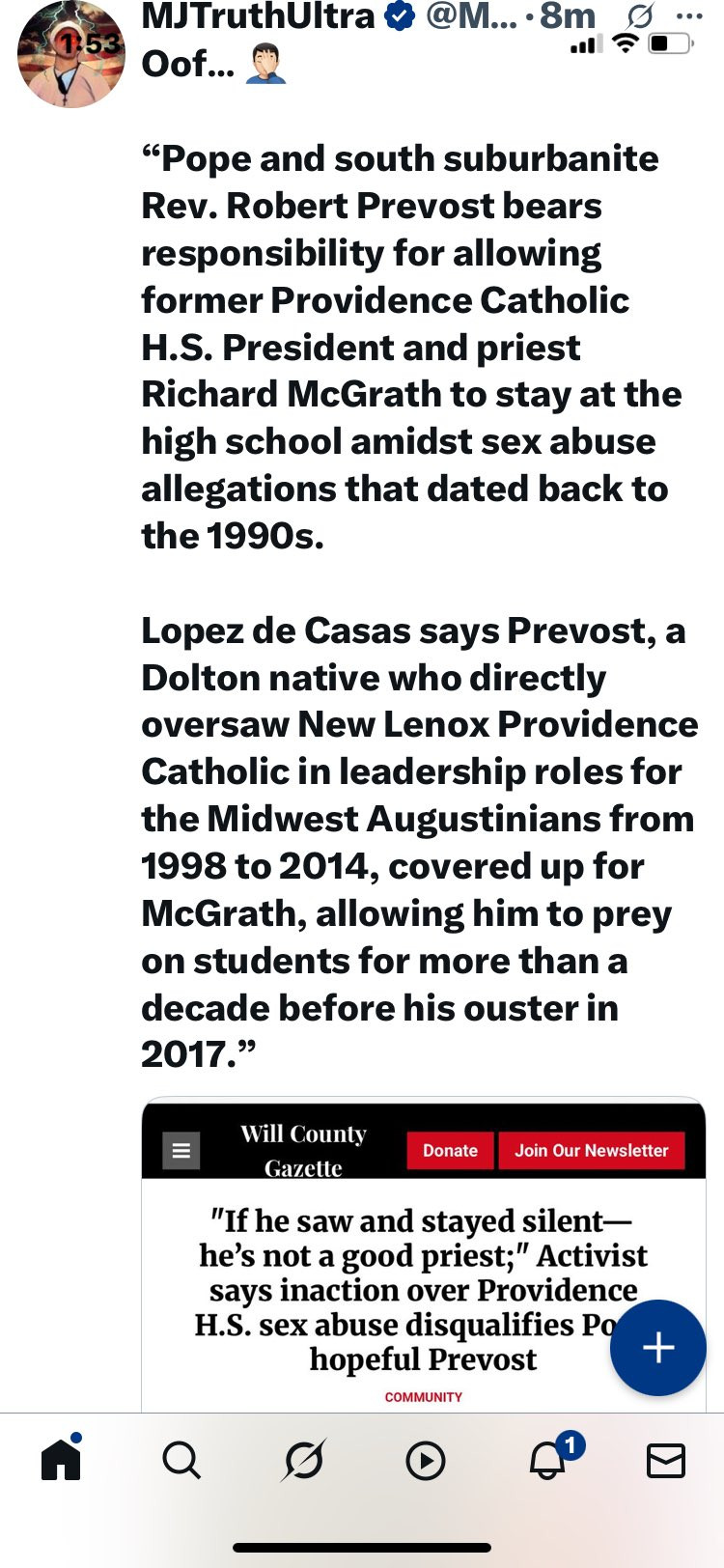Open direct messages envelope
724x1568 pixels.
point(665,1461)
